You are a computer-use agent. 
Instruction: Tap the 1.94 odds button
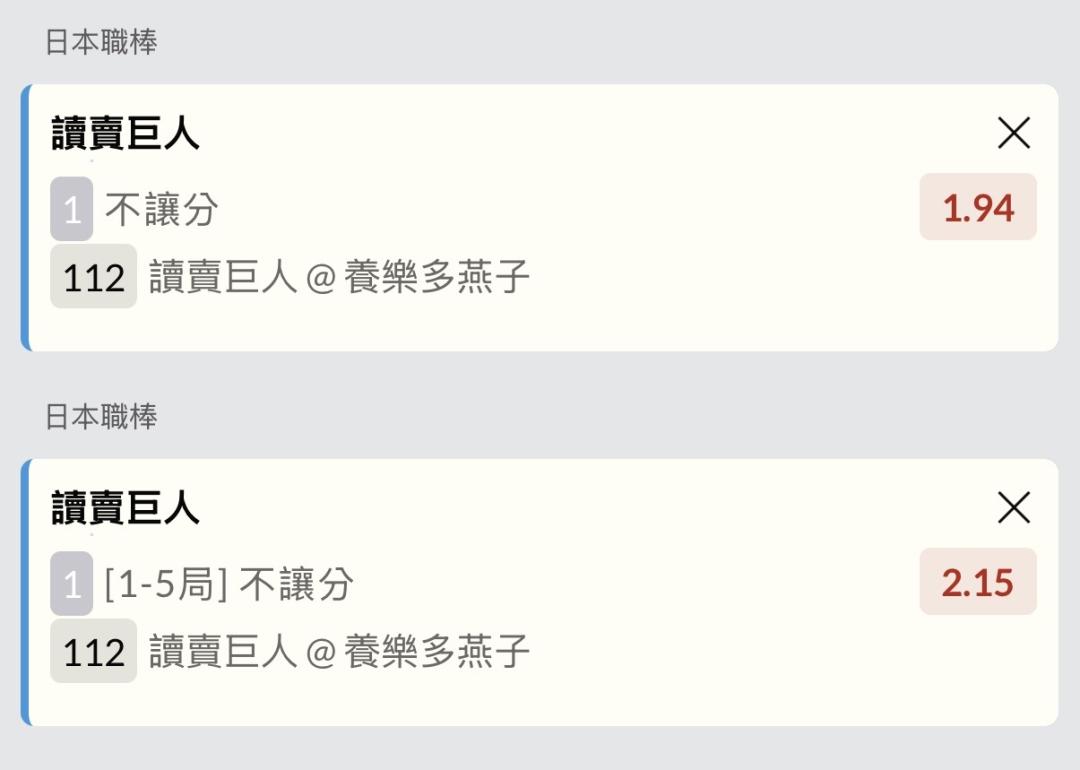978,207
